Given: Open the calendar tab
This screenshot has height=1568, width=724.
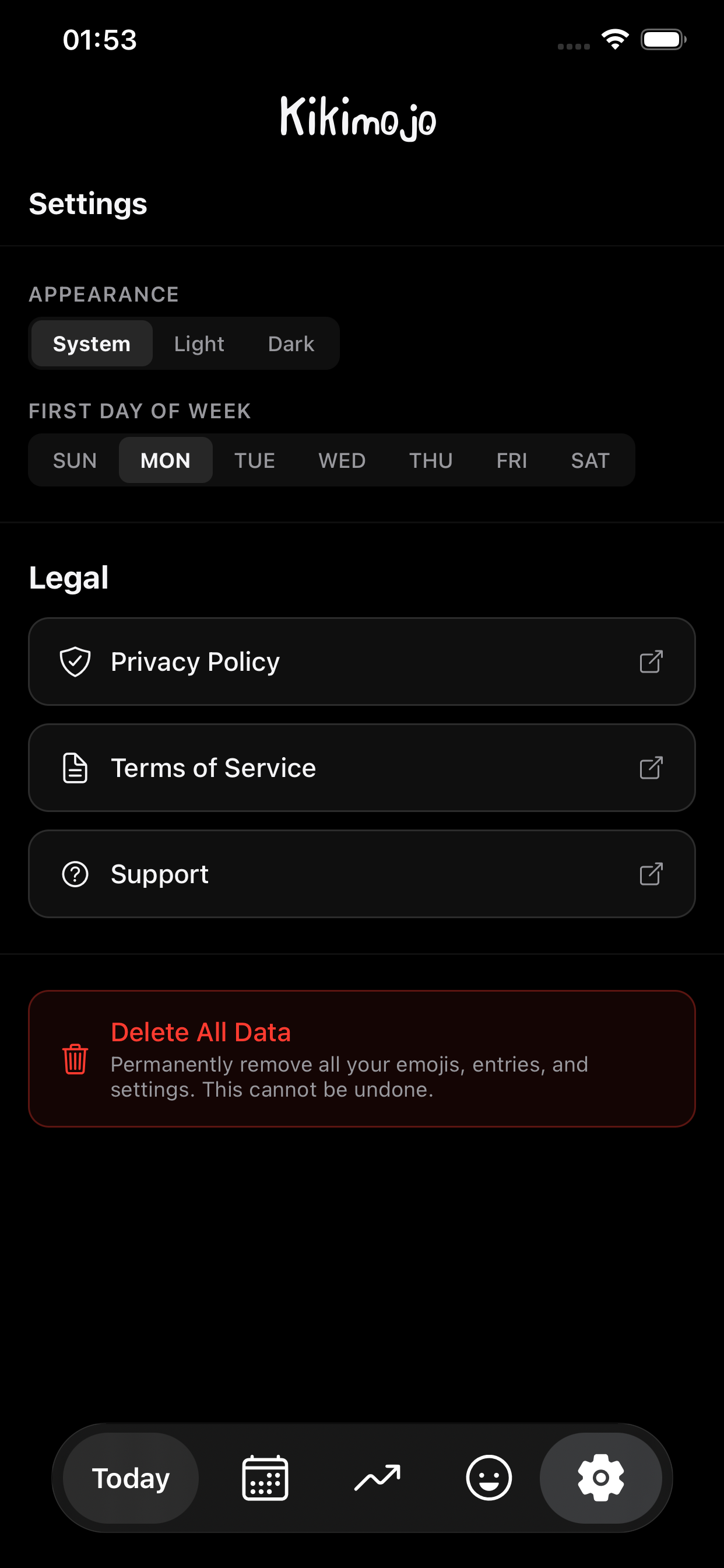Looking at the screenshot, I should (x=265, y=1478).
